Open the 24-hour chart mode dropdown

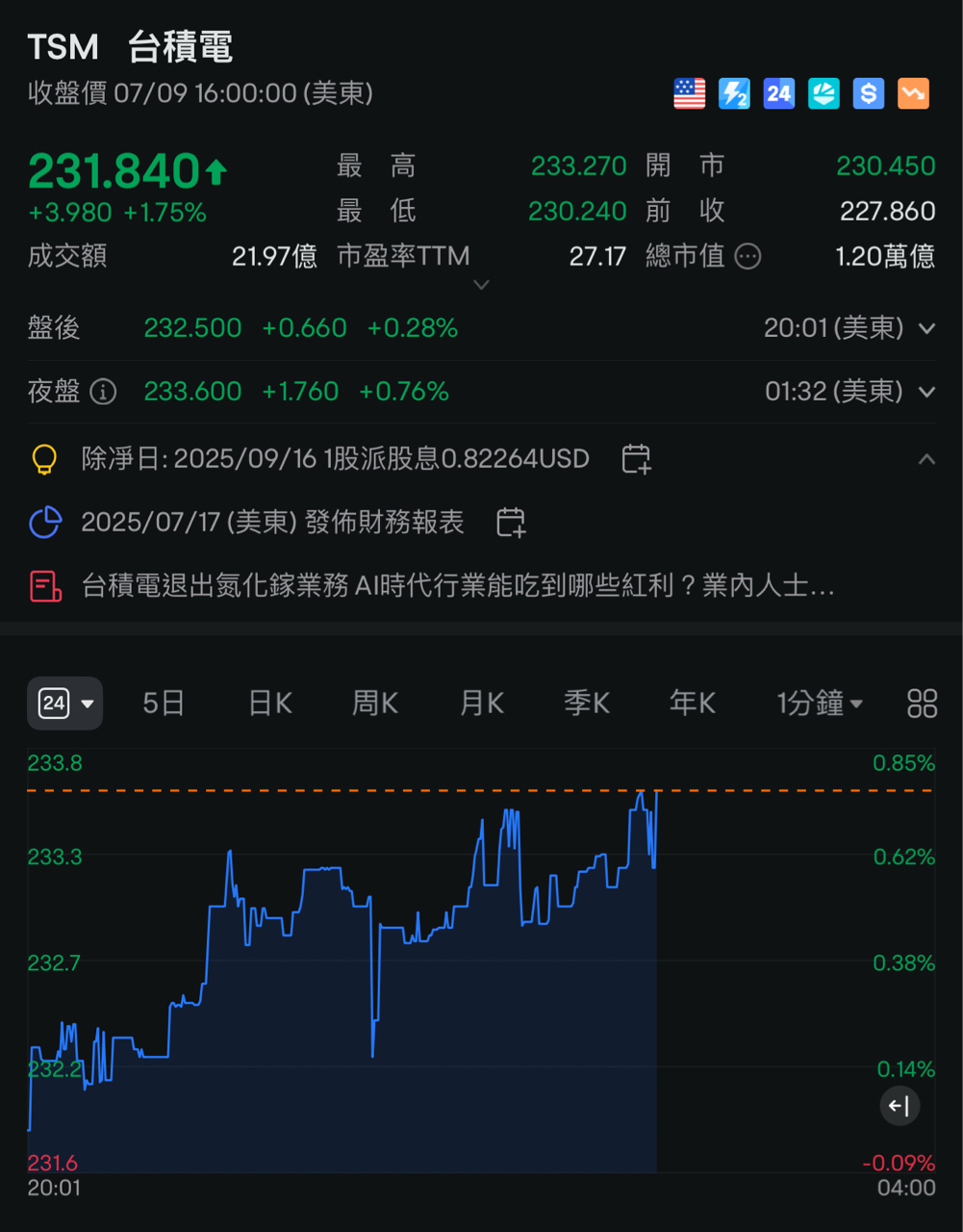(x=64, y=704)
